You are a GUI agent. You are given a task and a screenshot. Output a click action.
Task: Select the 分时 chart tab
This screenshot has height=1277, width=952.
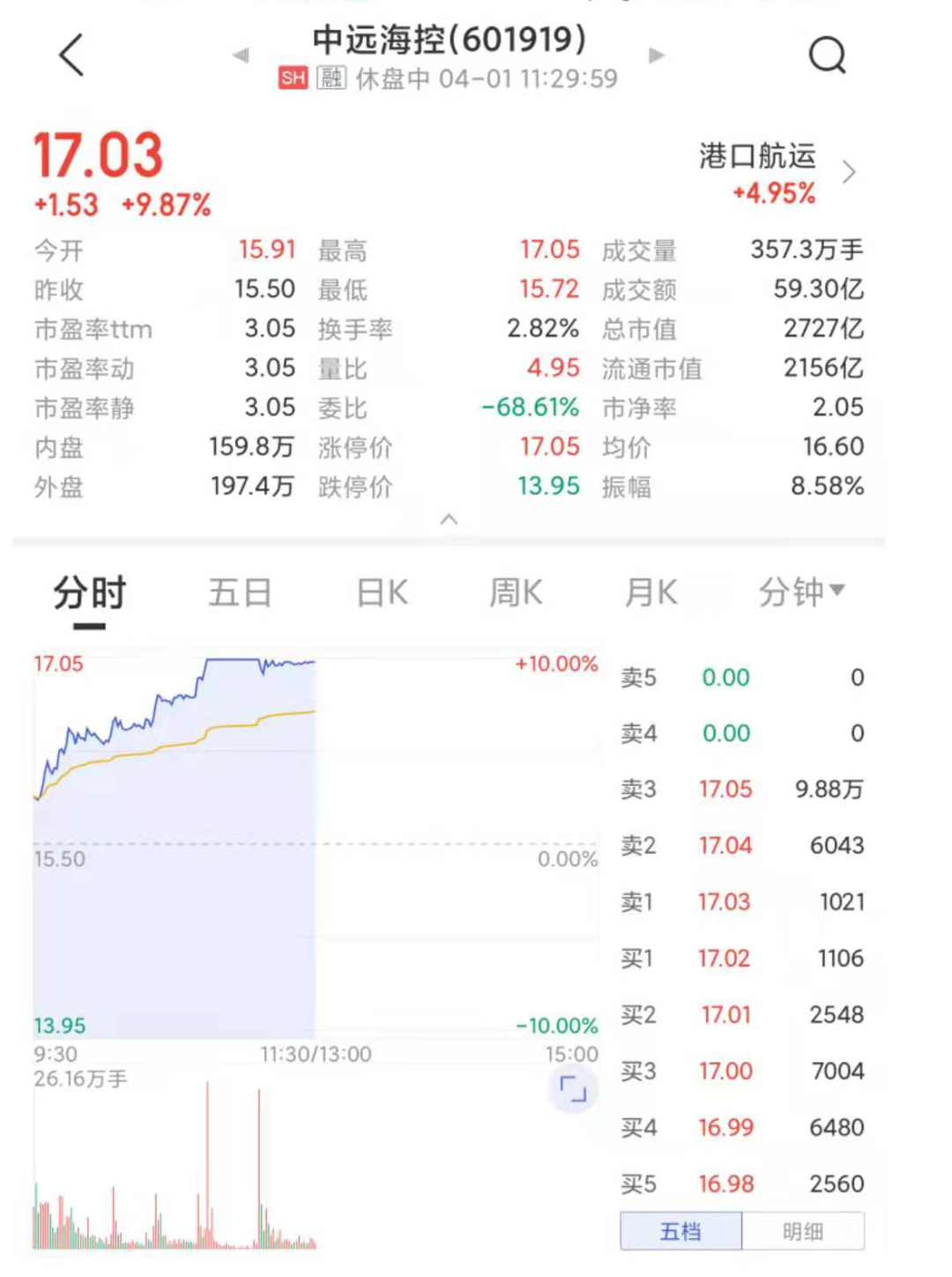coord(90,593)
